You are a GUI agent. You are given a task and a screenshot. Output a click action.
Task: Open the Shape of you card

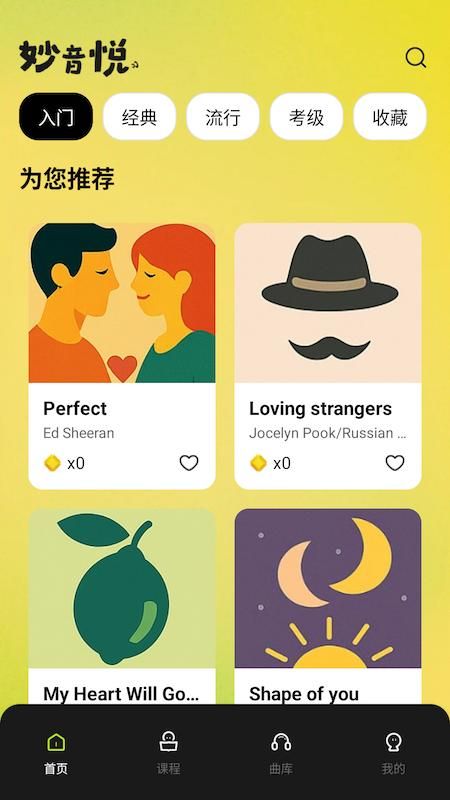pos(328,607)
